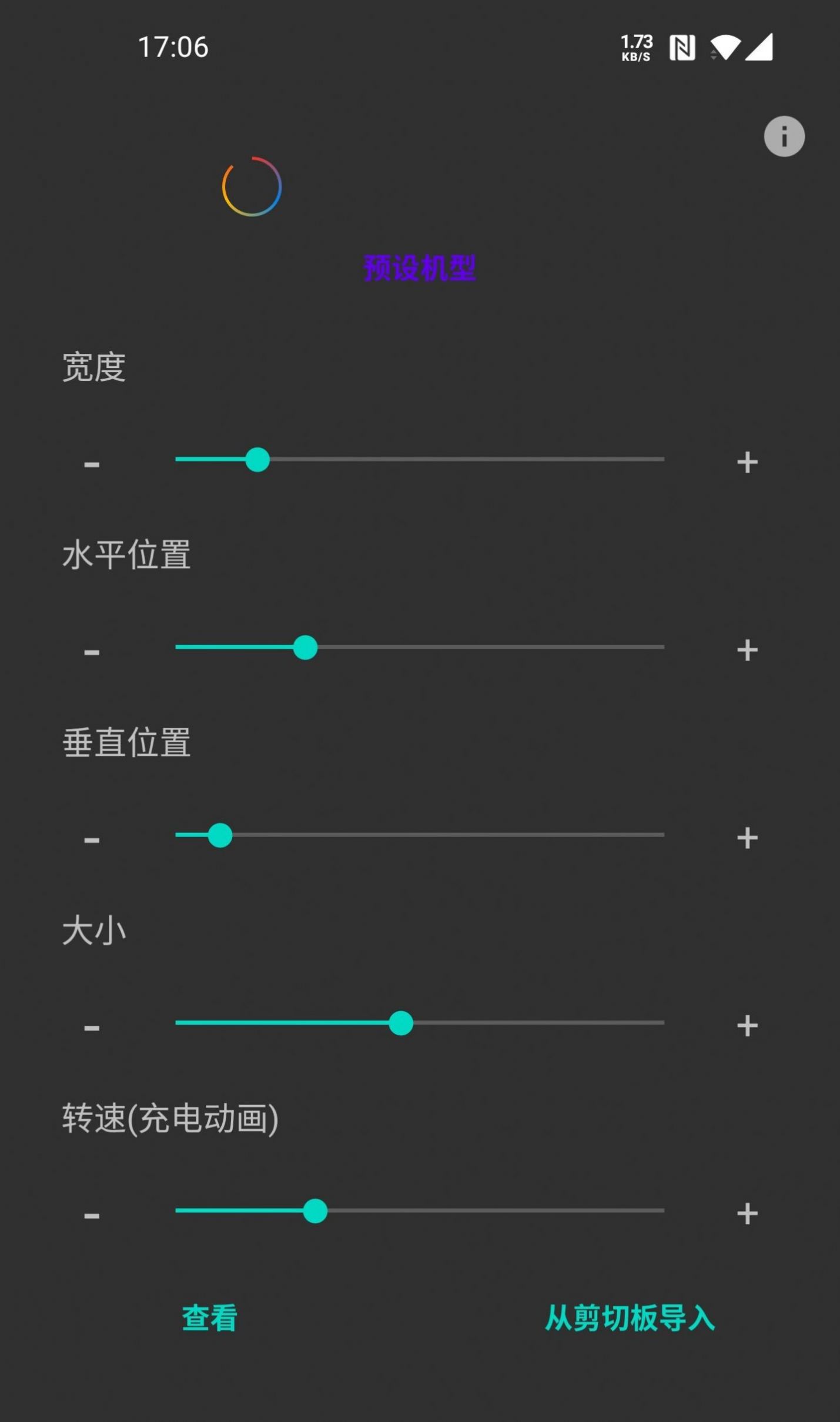Tap the plus stepper for 宽度
This screenshot has height=1422, width=840.
(x=748, y=463)
